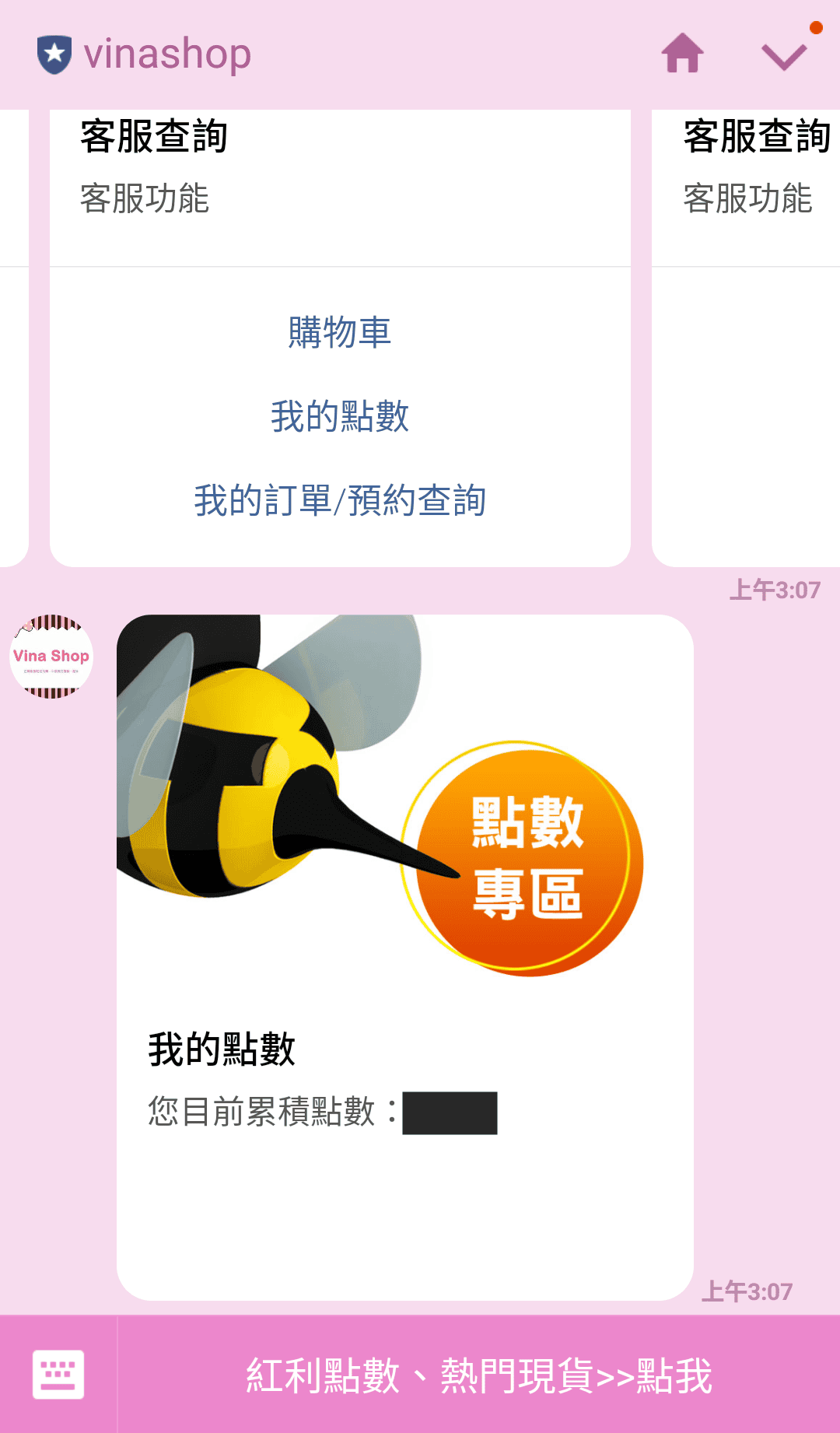Tap the Home icon in the header
The width and height of the screenshot is (840, 1433).
coord(683,54)
